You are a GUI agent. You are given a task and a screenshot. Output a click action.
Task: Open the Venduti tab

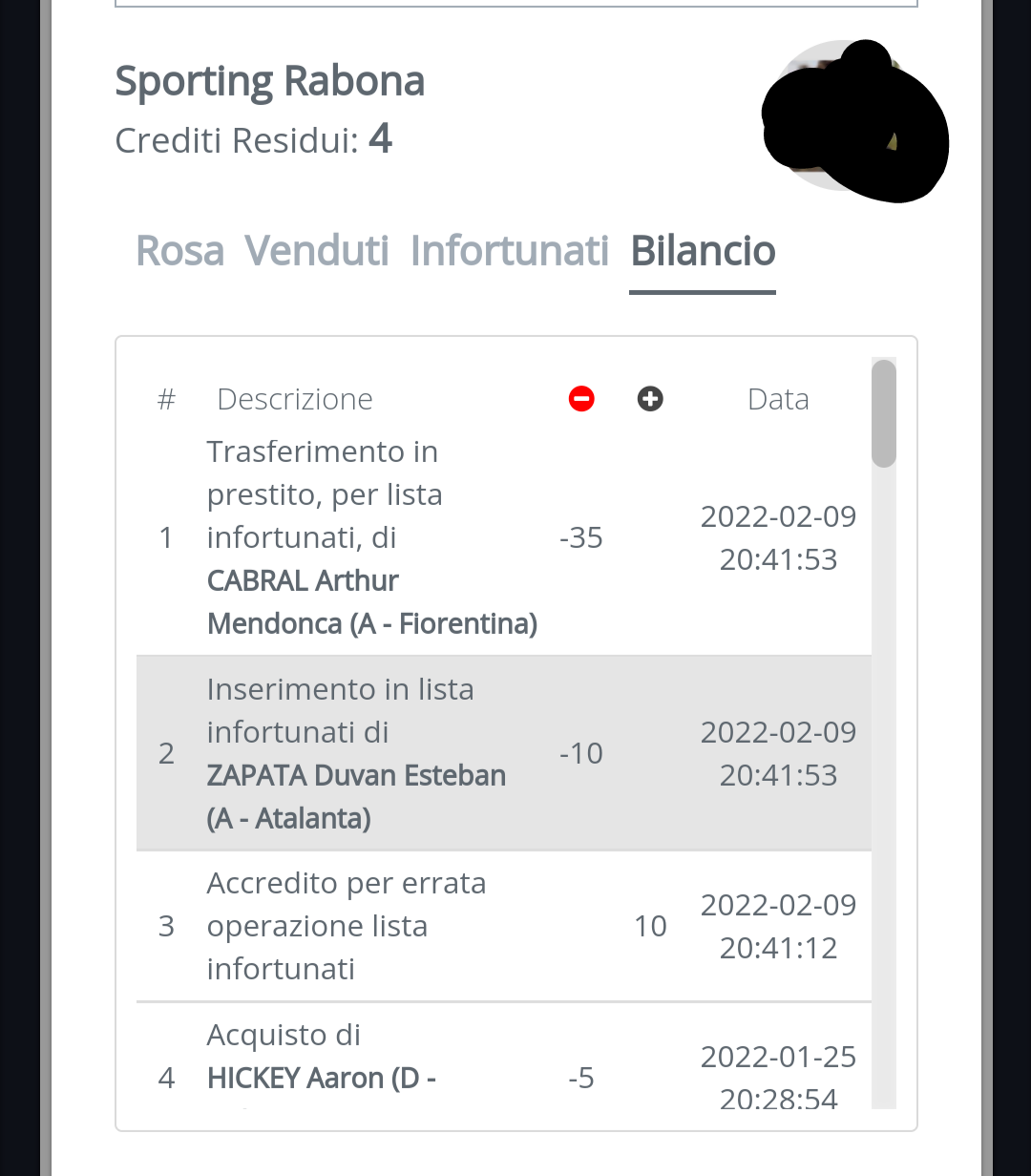(317, 251)
